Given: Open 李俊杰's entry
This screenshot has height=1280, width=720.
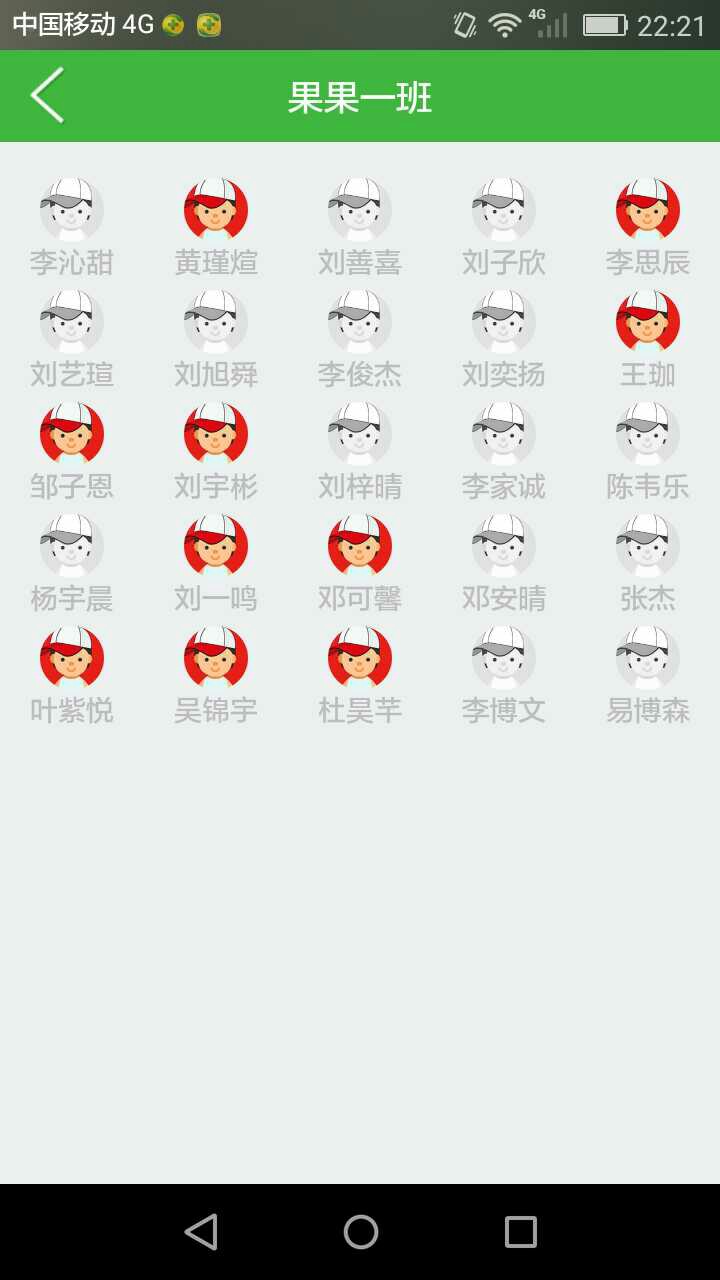Looking at the screenshot, I should tap(360, 340).
